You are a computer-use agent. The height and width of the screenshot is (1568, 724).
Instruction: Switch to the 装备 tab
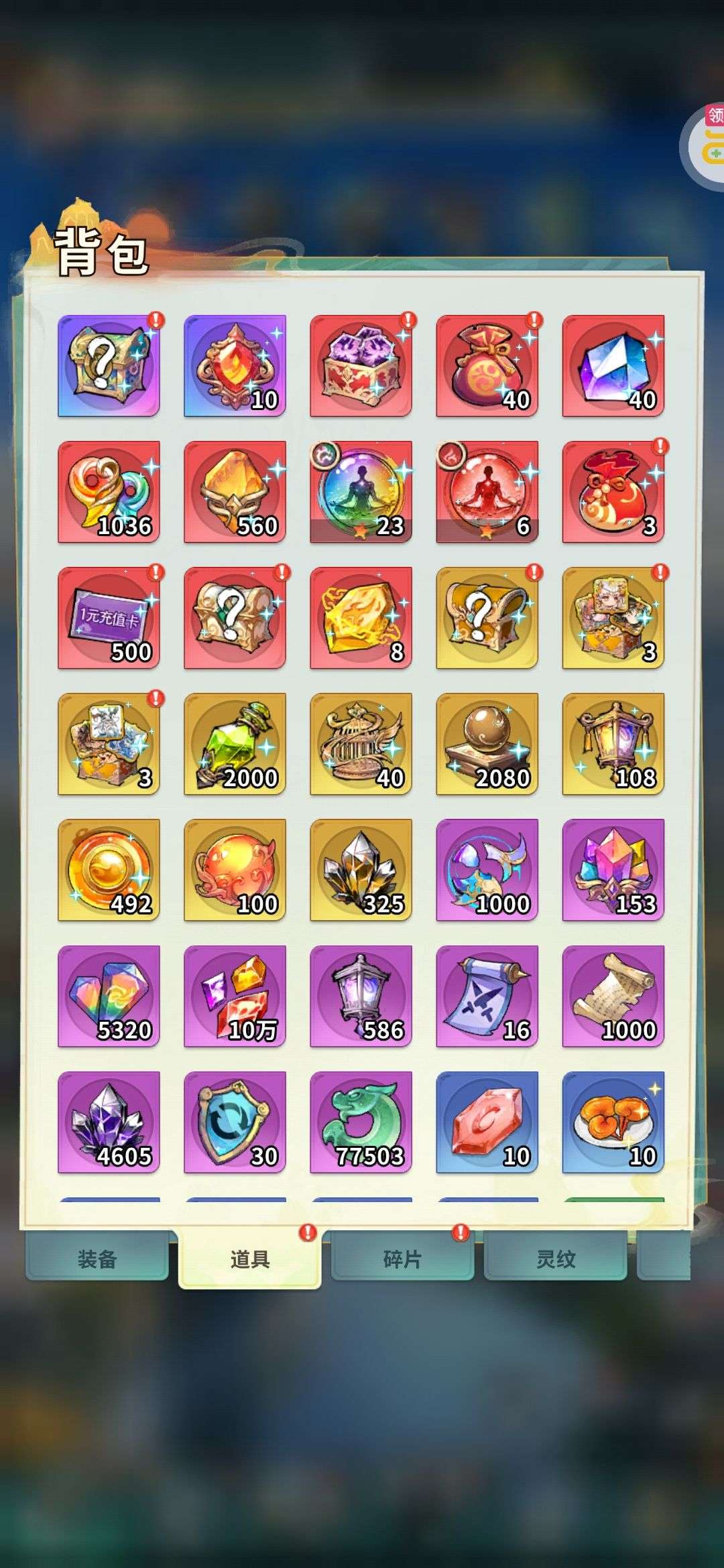pos(97,1258)
